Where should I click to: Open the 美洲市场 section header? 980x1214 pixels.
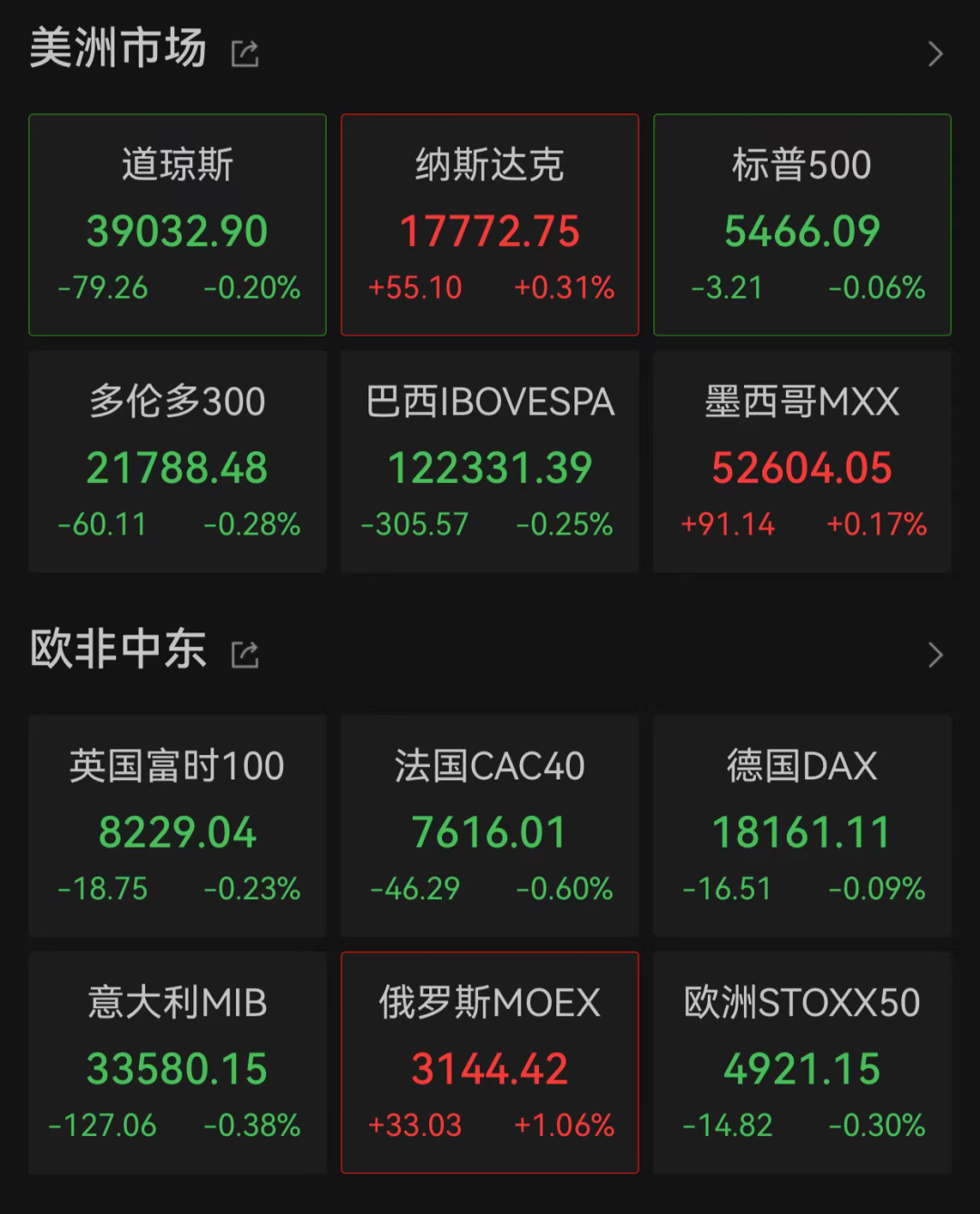point(116,50)
